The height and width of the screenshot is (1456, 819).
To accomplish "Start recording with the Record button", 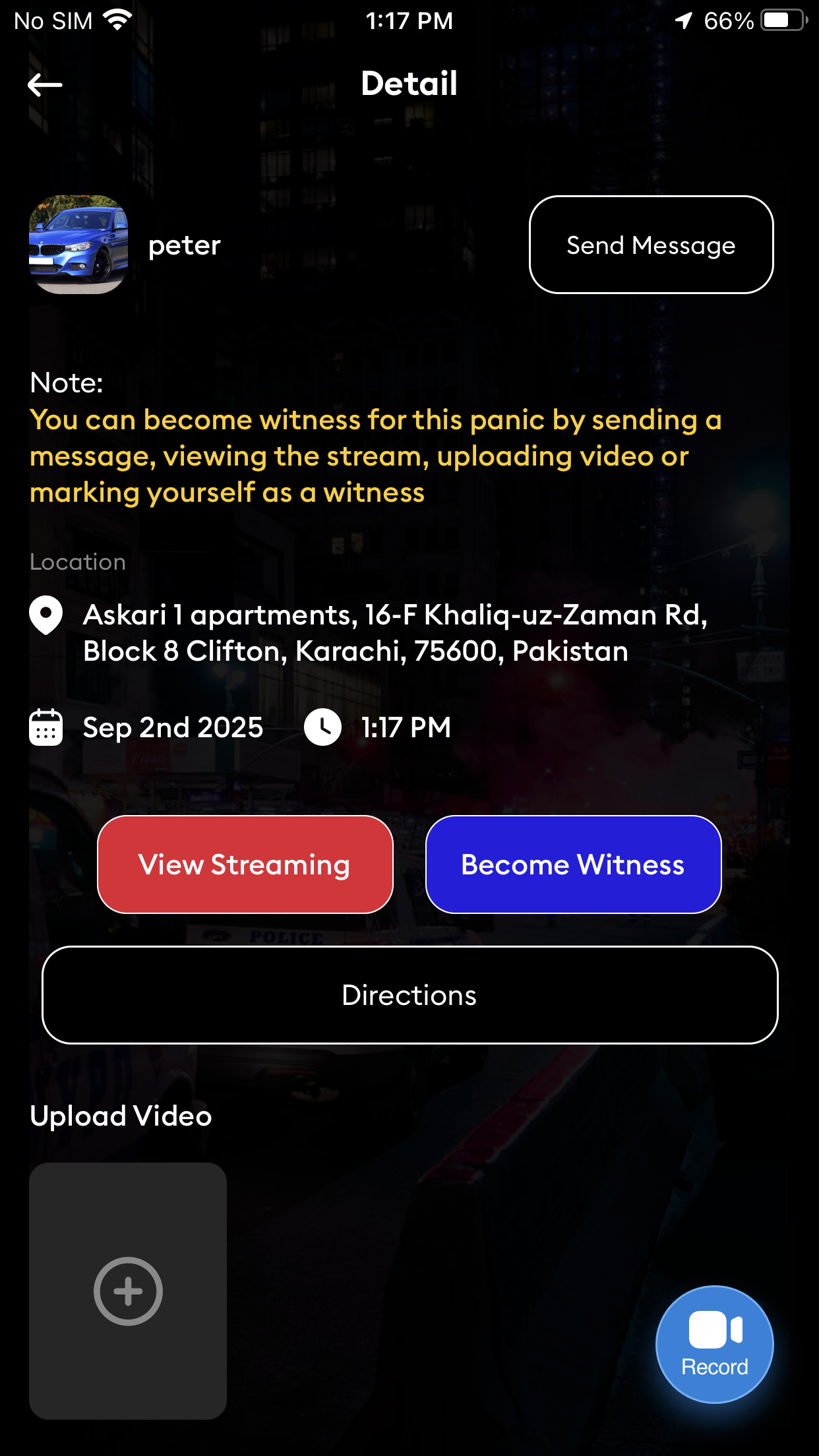I will (715, 1345).
